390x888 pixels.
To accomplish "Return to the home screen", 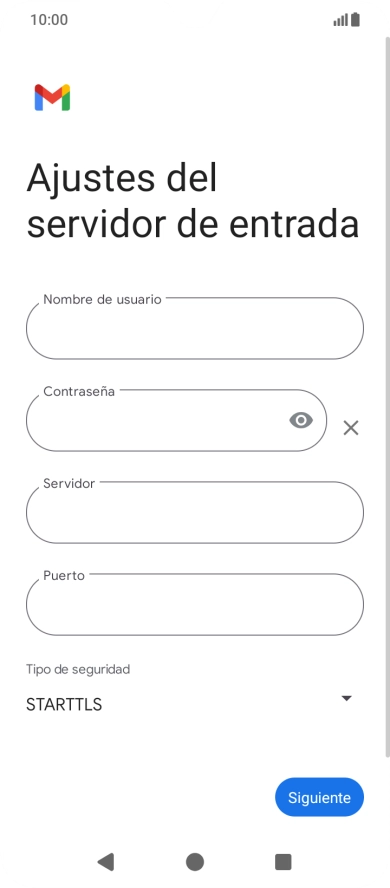I will (195, 862).
